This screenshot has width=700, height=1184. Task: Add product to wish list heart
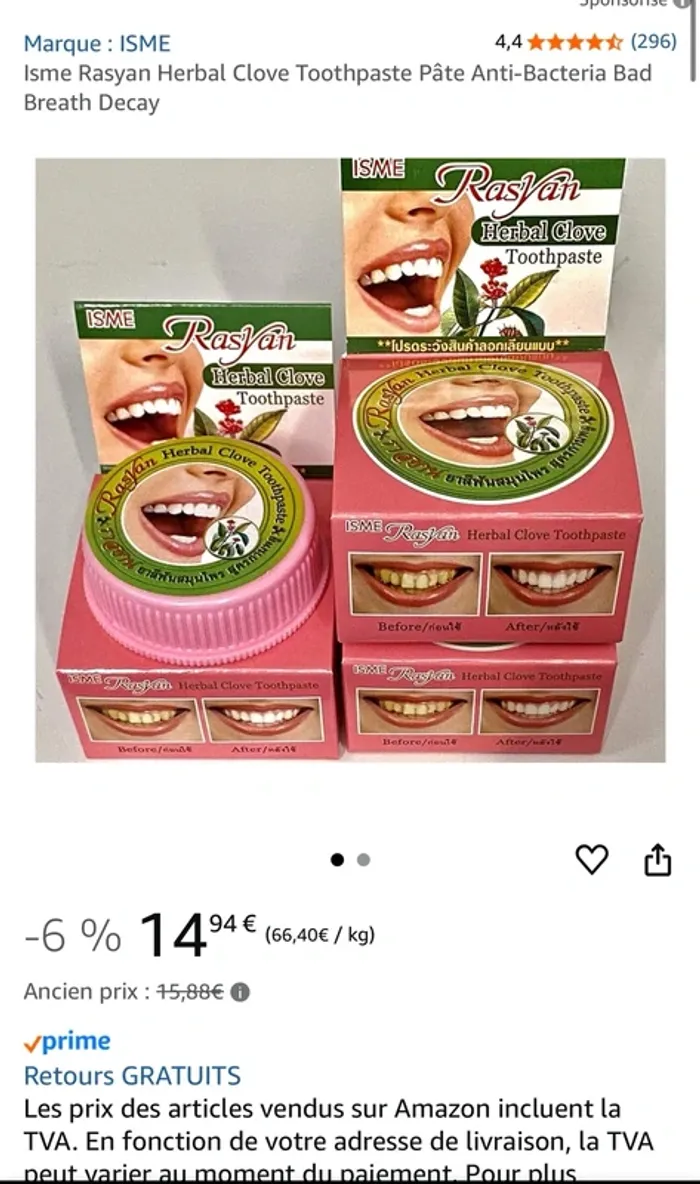click(x=592, y=859)
